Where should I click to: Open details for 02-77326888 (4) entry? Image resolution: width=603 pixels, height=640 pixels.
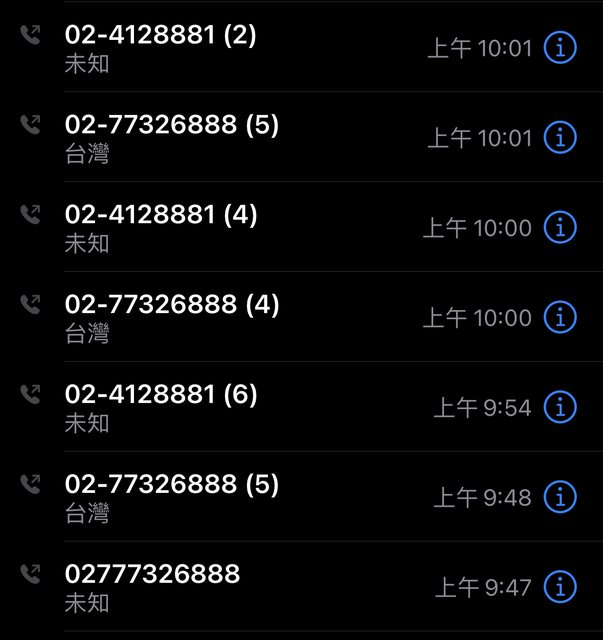(x=560, y=317)
